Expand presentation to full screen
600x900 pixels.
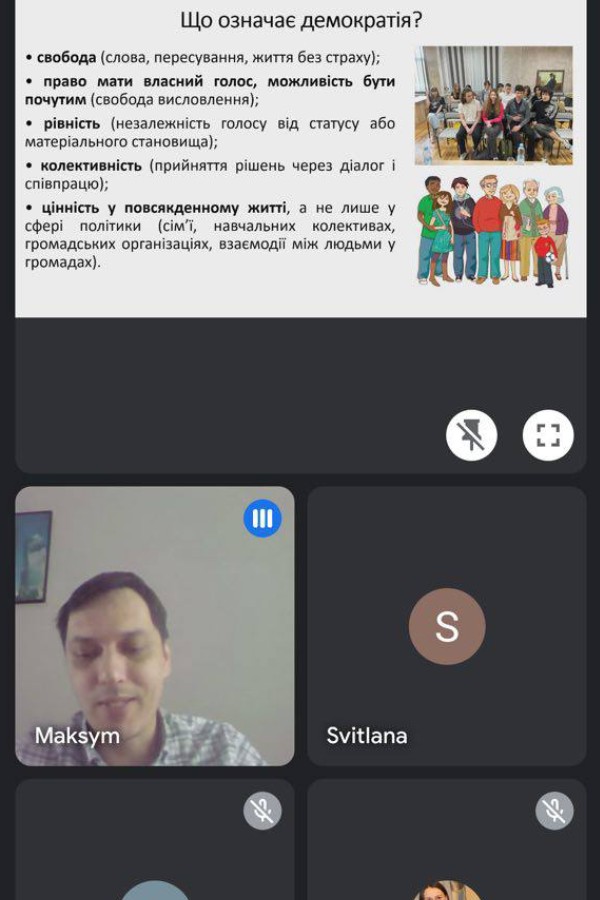click(x=548, y=435)
